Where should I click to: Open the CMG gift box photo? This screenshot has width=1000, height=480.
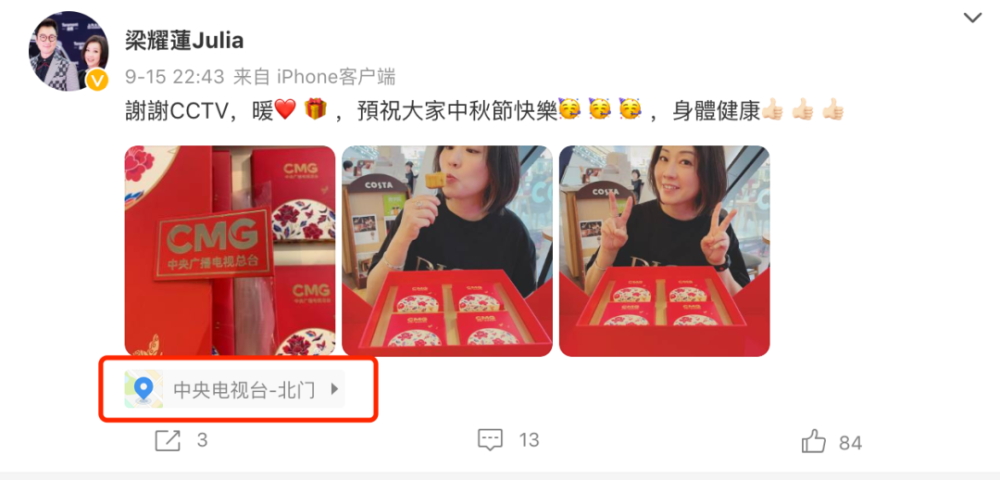pyautogui.click(x=229, y=251)
